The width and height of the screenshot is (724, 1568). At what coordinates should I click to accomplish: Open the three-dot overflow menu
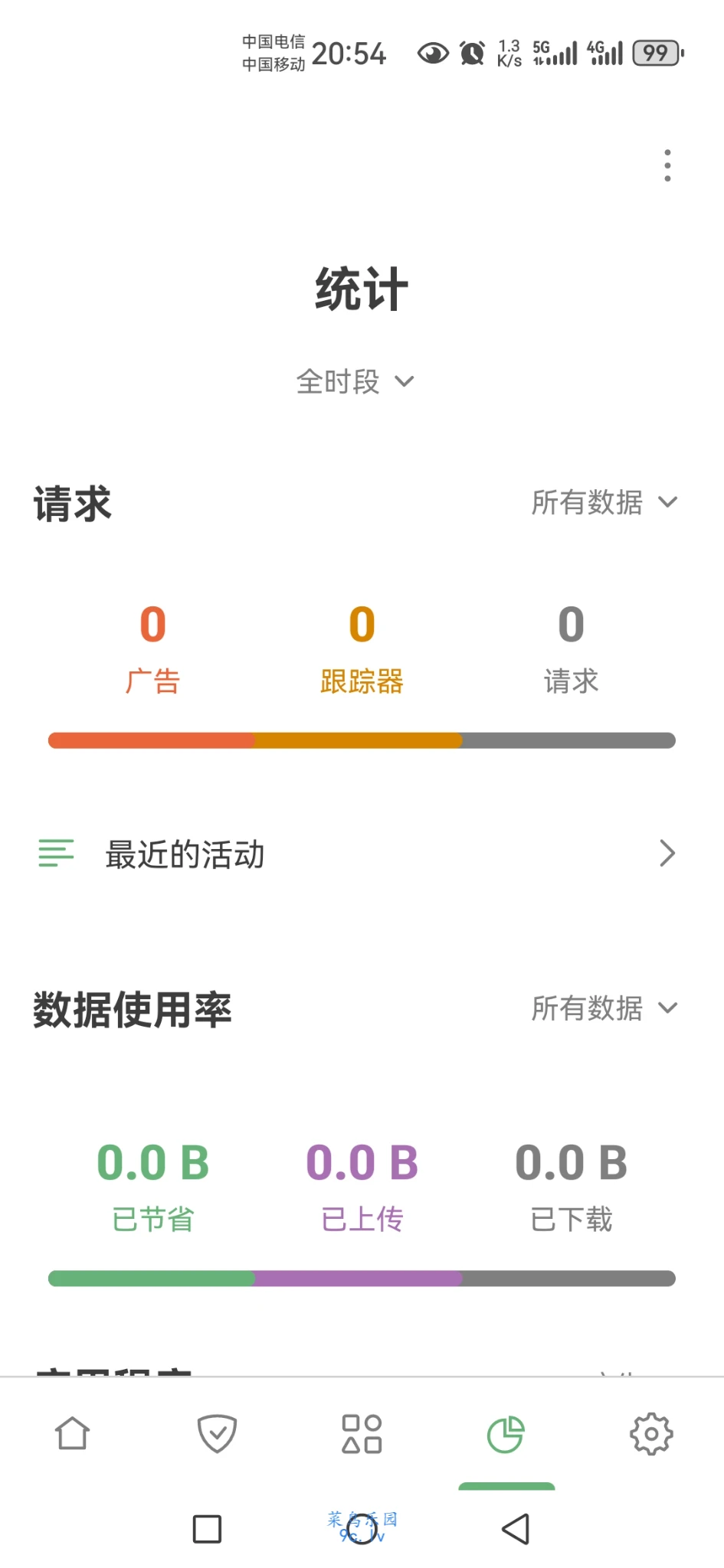click(x=667, y=165)
